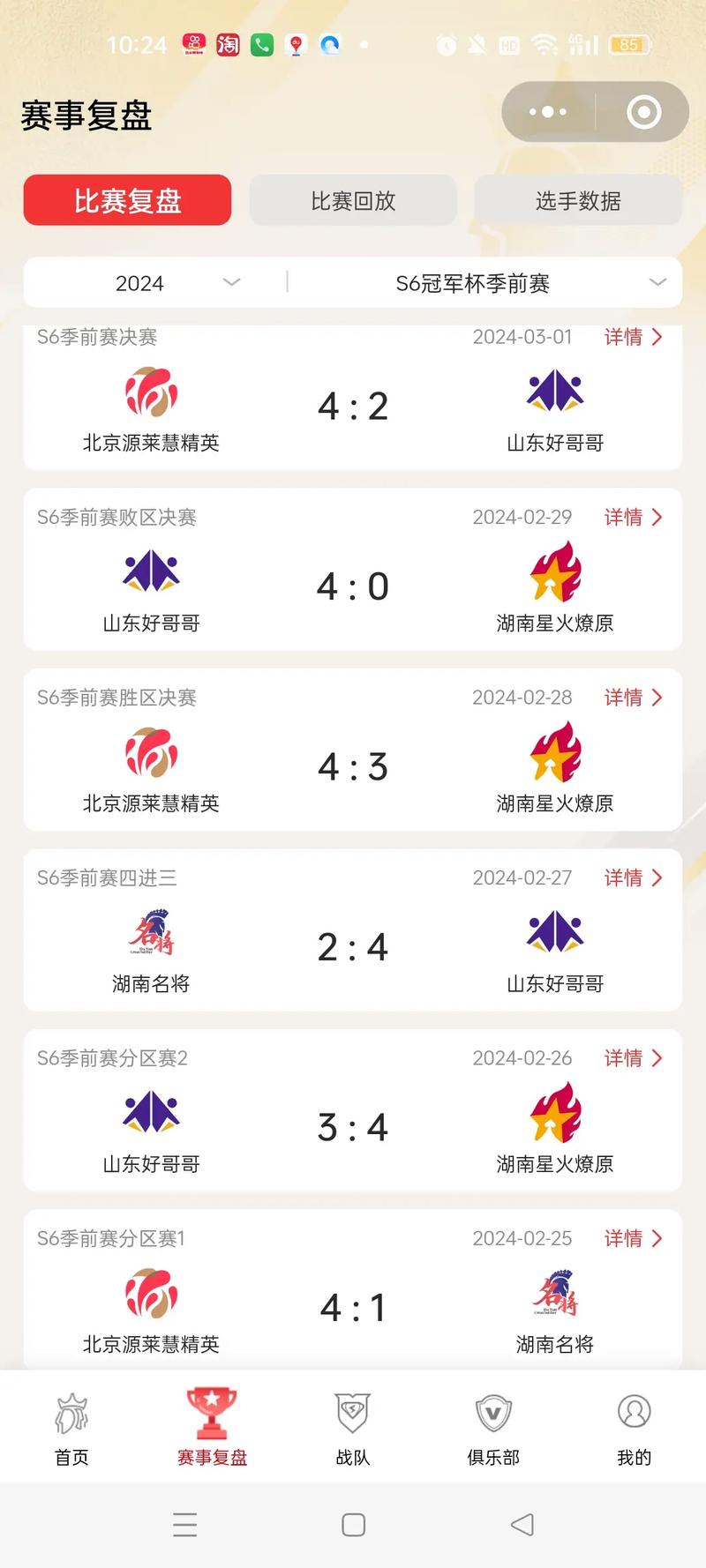This screenshot has height=1568, width=706.
Task: Open 详情 for the 2024-02-27 match
Action: (632, 877)
